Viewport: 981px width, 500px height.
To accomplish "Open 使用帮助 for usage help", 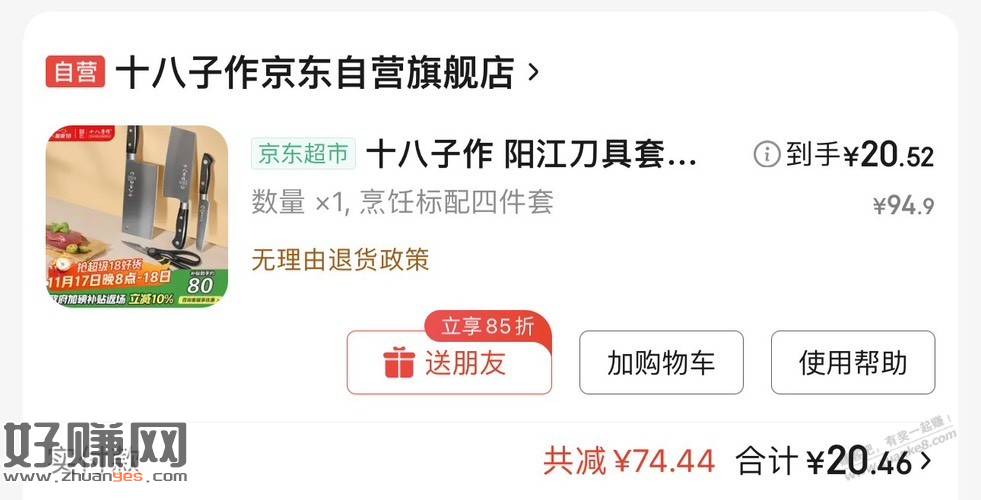I will (x=852, y=362).
